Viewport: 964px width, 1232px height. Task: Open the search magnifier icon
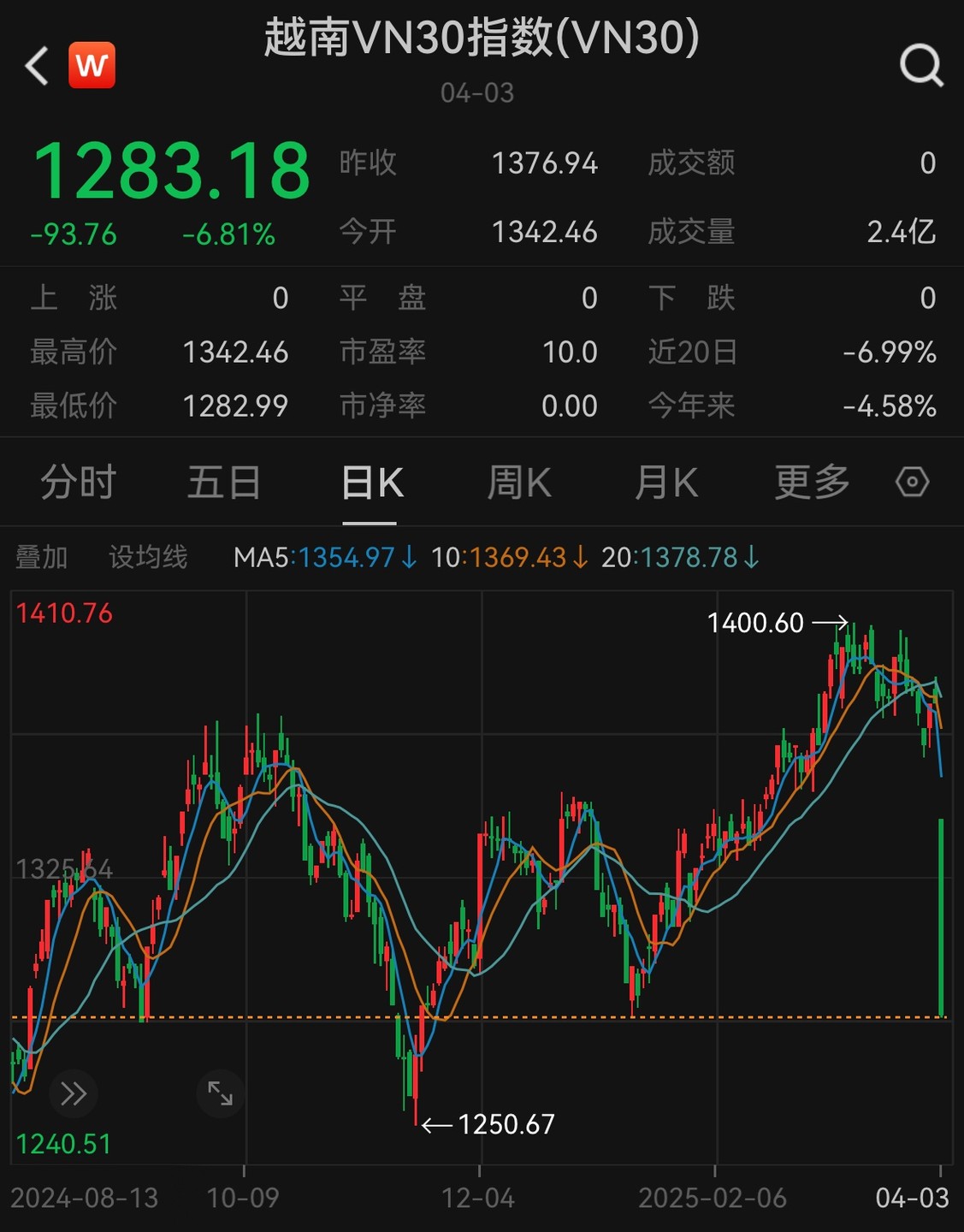click(921, 65)
